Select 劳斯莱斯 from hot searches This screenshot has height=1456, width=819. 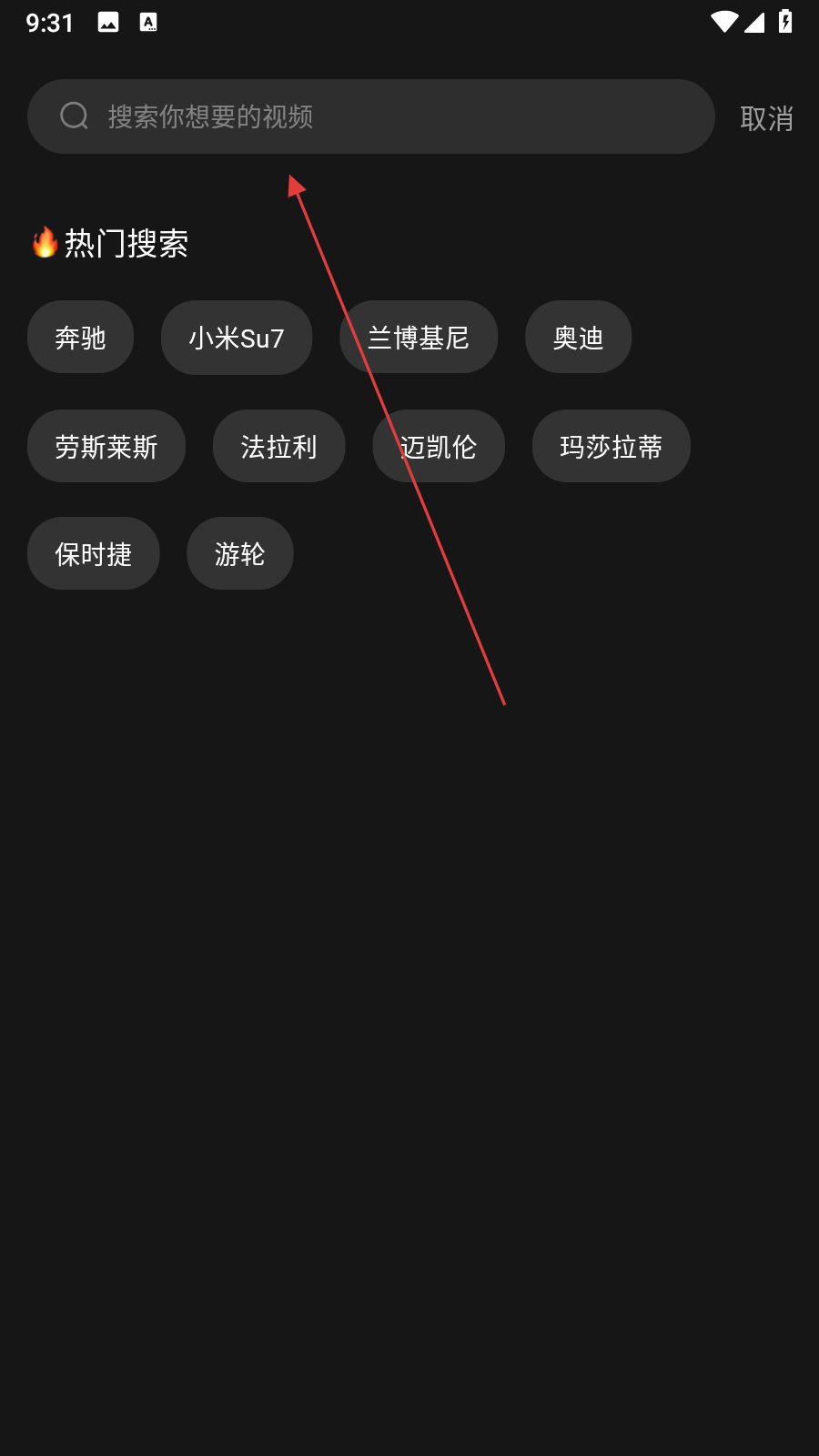[x=106, y=446]
